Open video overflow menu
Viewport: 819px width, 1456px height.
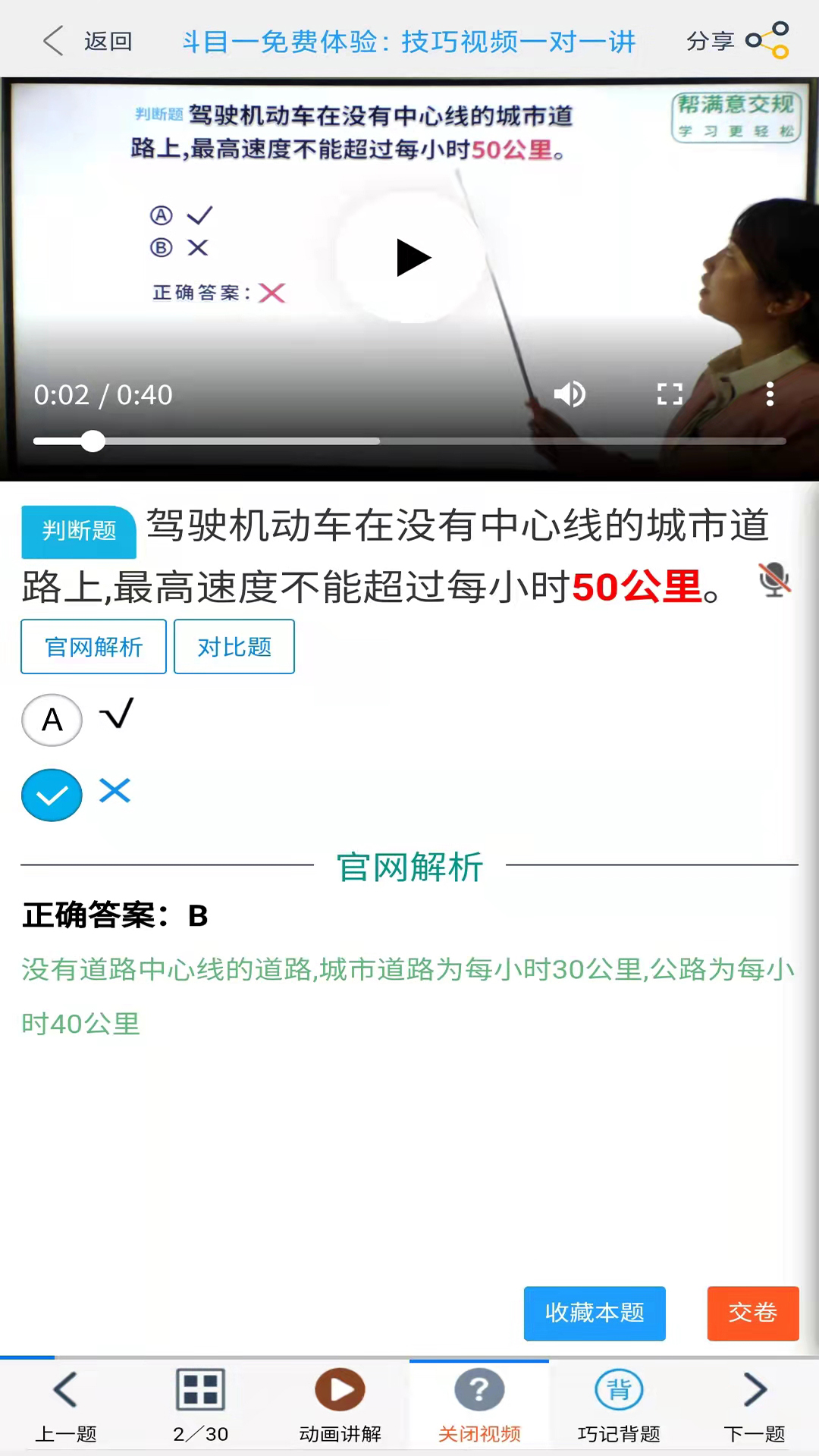click(770, 394)
